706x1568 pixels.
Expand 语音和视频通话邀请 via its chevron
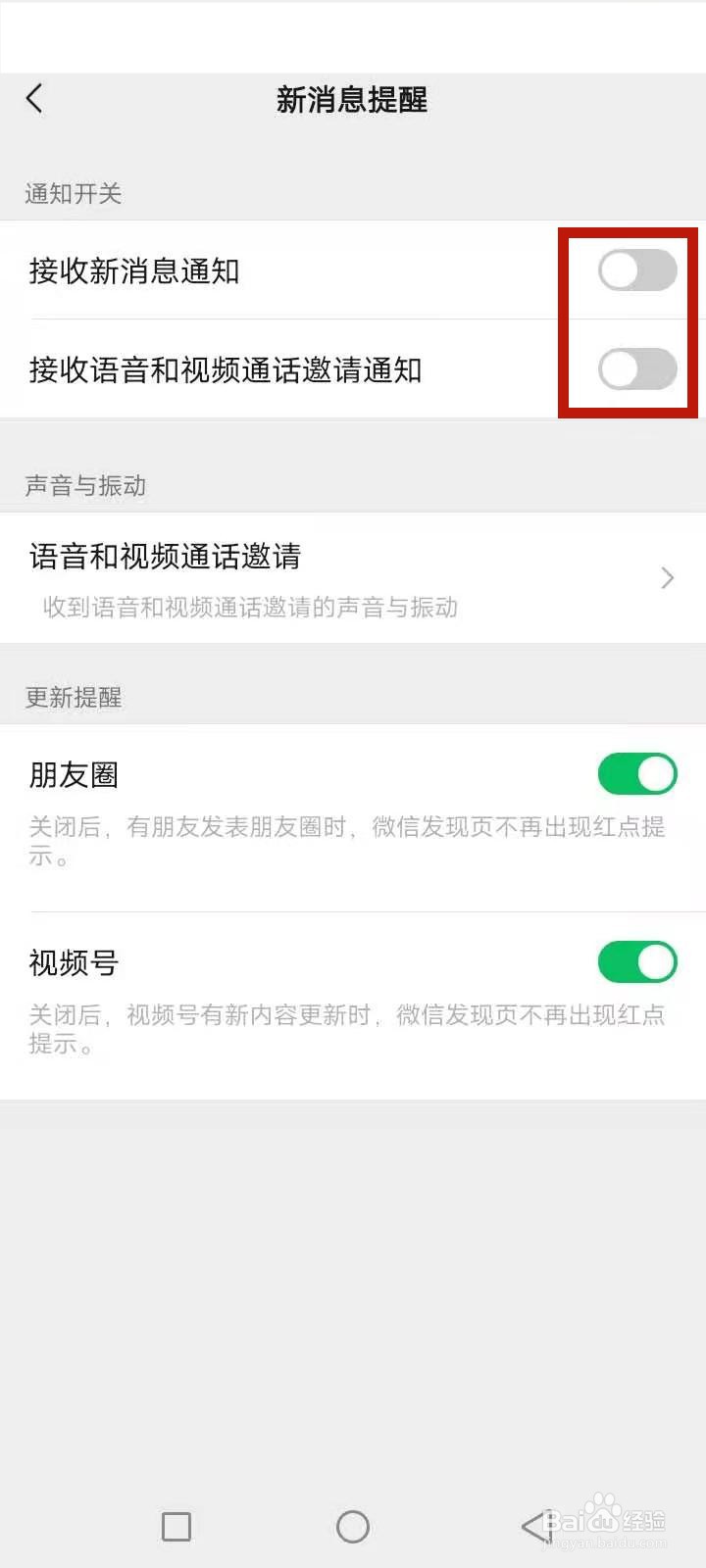tap(666, 578)
